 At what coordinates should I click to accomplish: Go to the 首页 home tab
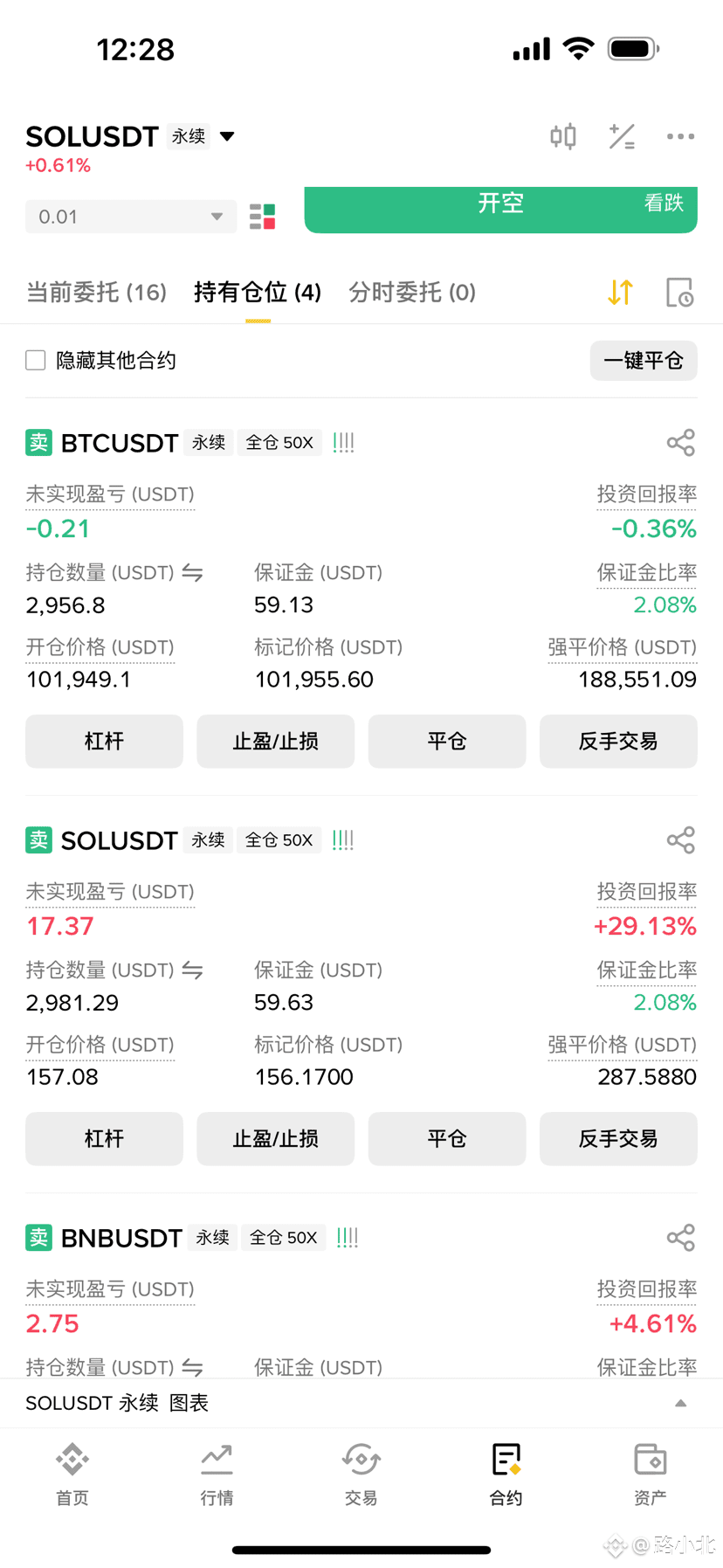pos(72,1475)
